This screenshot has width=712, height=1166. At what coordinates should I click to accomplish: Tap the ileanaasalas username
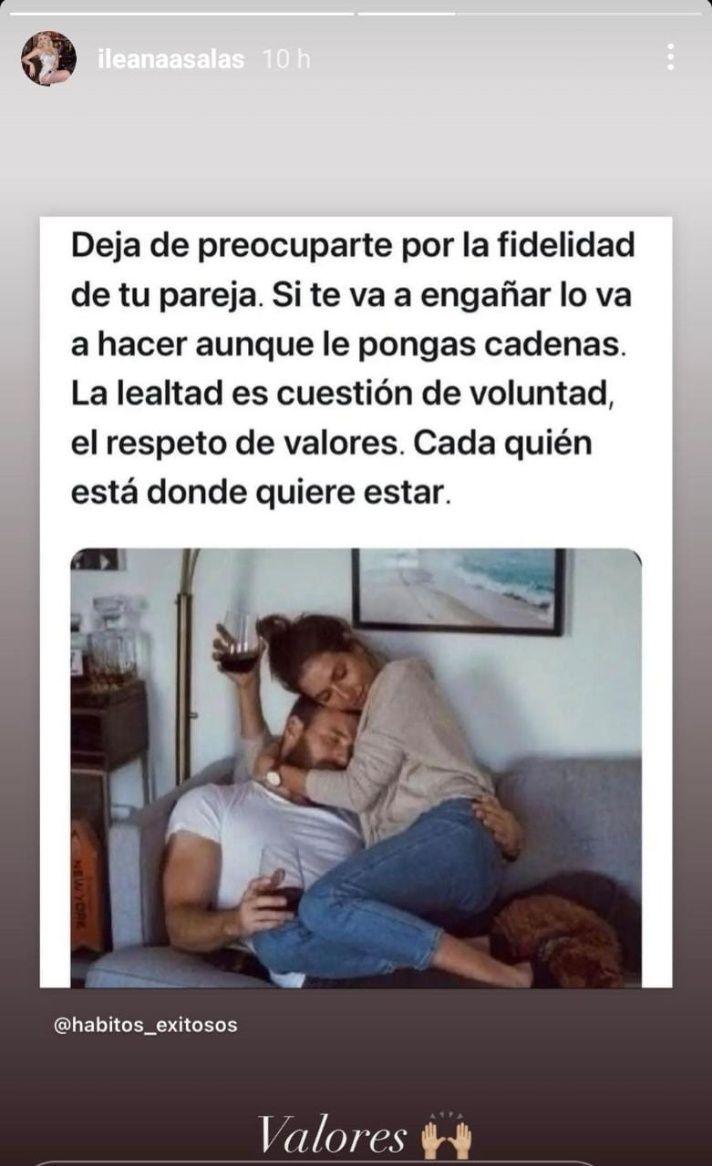(x=171, y=59)
